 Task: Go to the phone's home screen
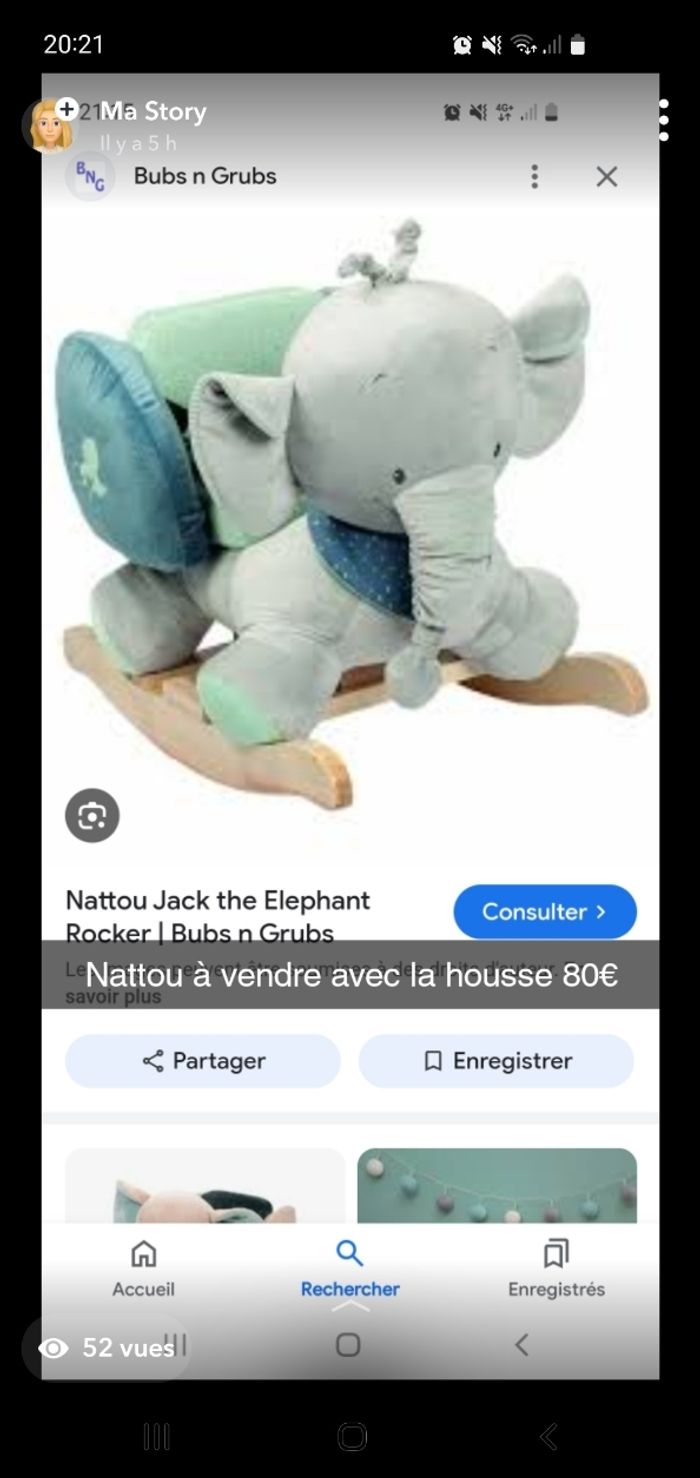tap(352, 1437)
